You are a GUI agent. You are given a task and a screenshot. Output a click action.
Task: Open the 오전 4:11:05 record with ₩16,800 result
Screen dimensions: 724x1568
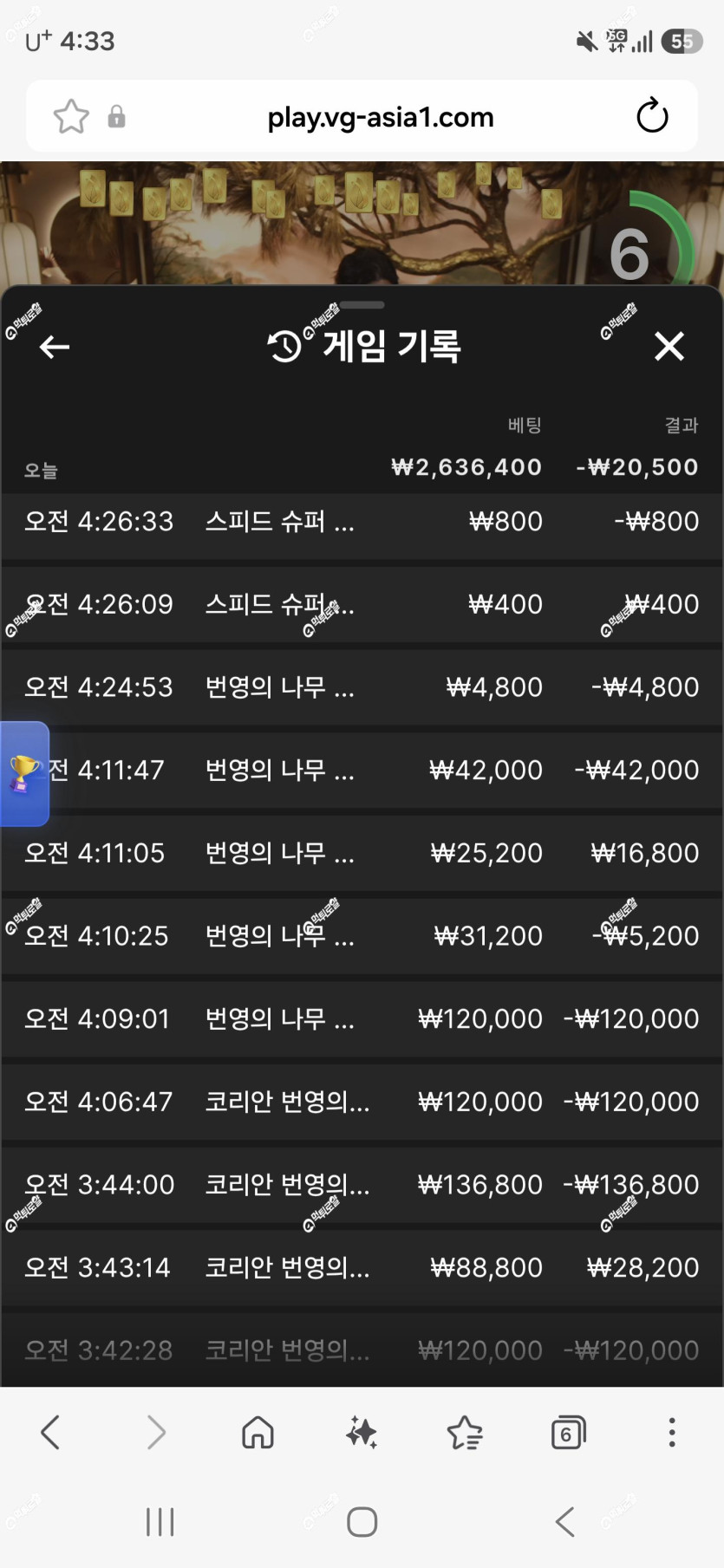point(362,853)
